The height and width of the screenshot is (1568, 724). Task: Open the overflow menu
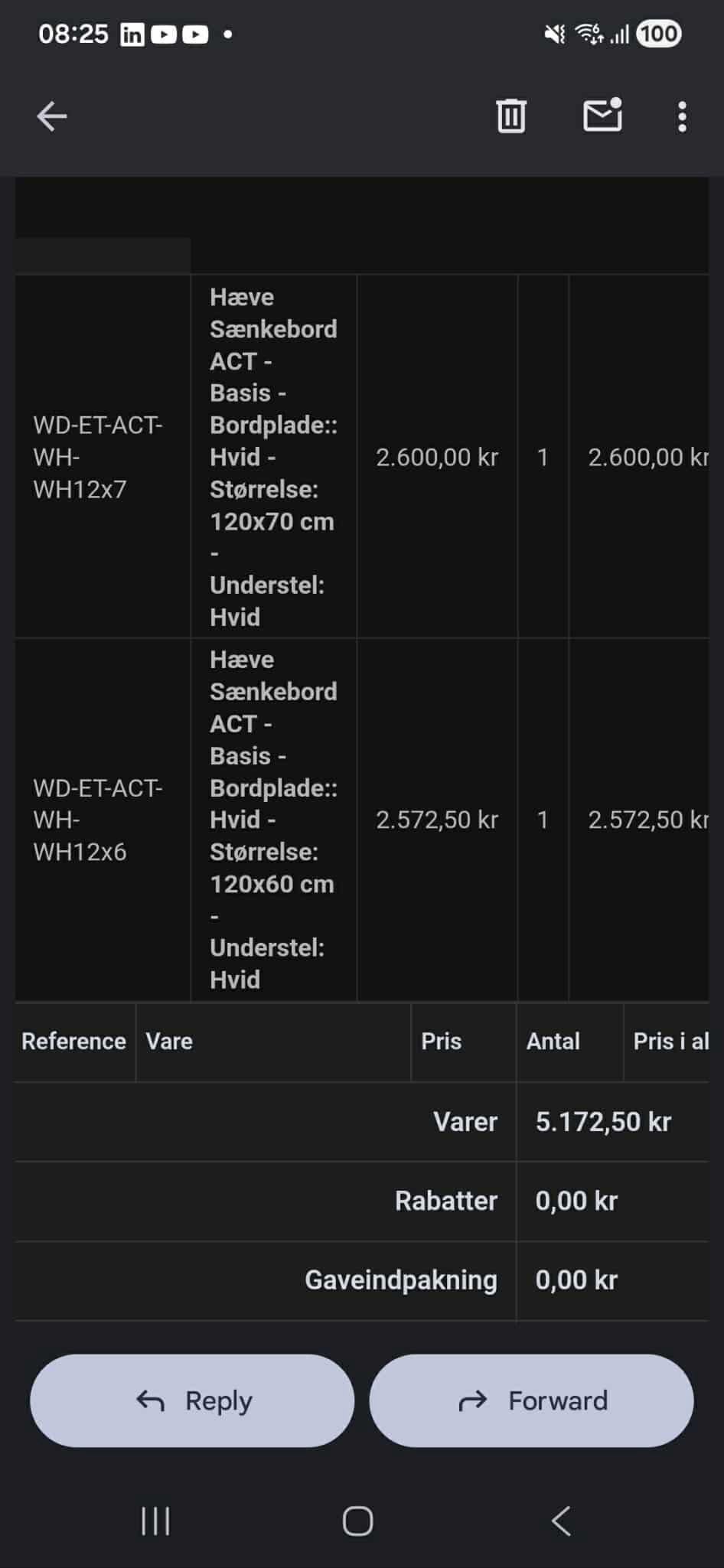pos(682,117)
